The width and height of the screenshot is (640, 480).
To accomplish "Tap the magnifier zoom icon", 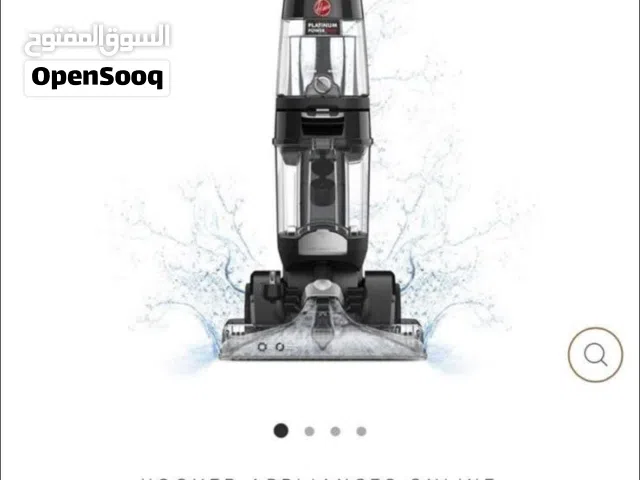I will (x=595, y=354).
